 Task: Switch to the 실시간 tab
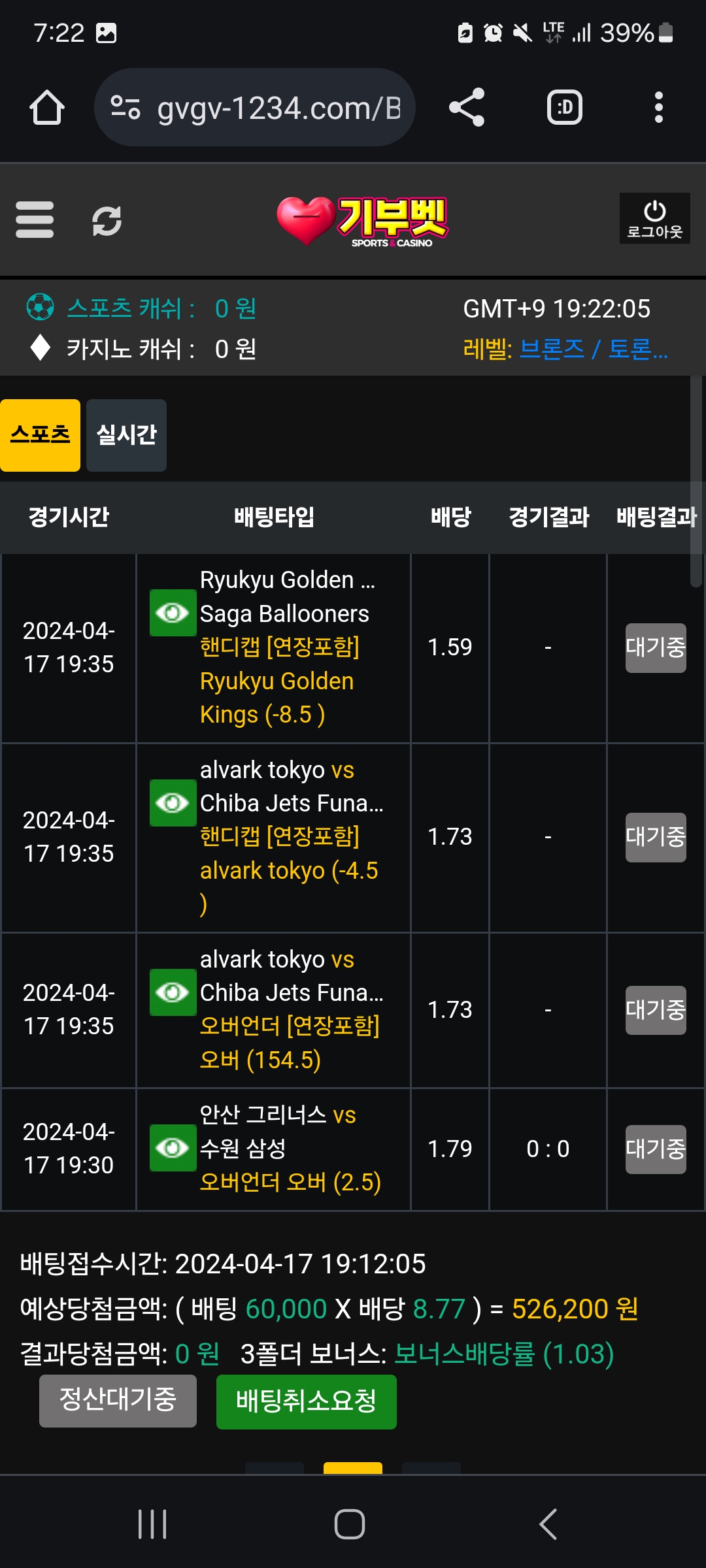tap(126, 435)
